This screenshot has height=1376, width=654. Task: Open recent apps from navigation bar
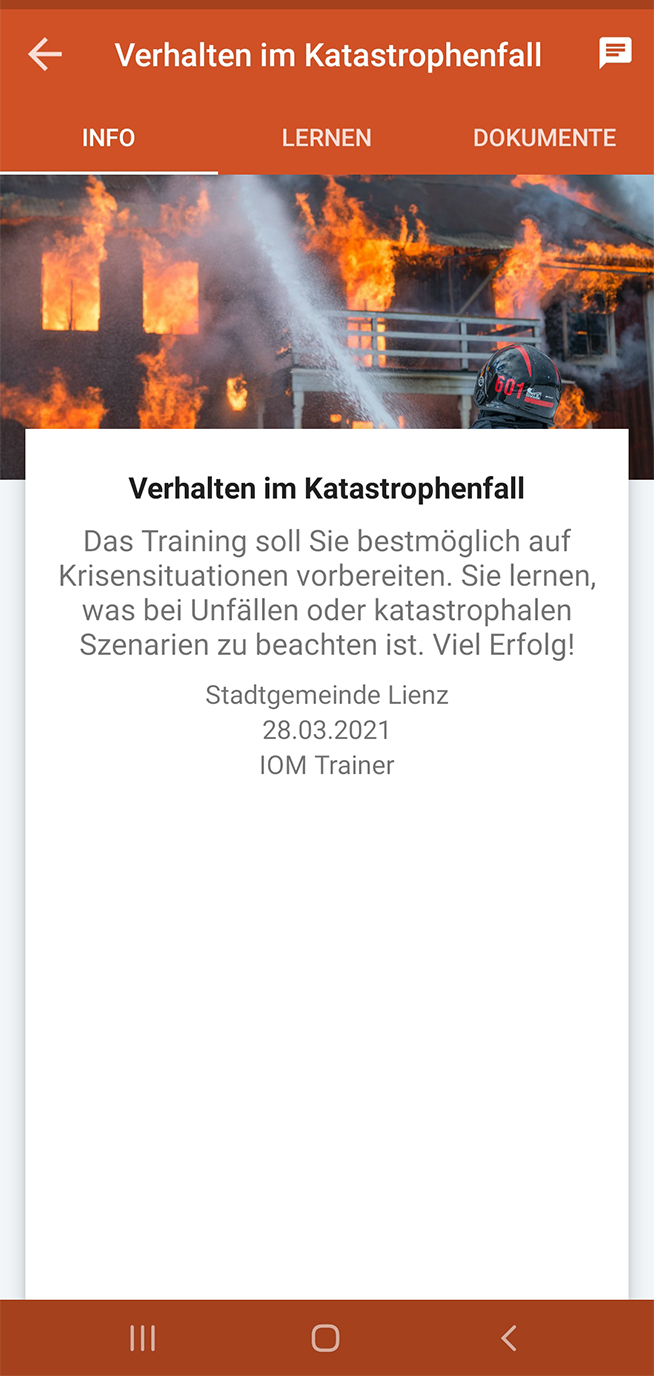143,1338
